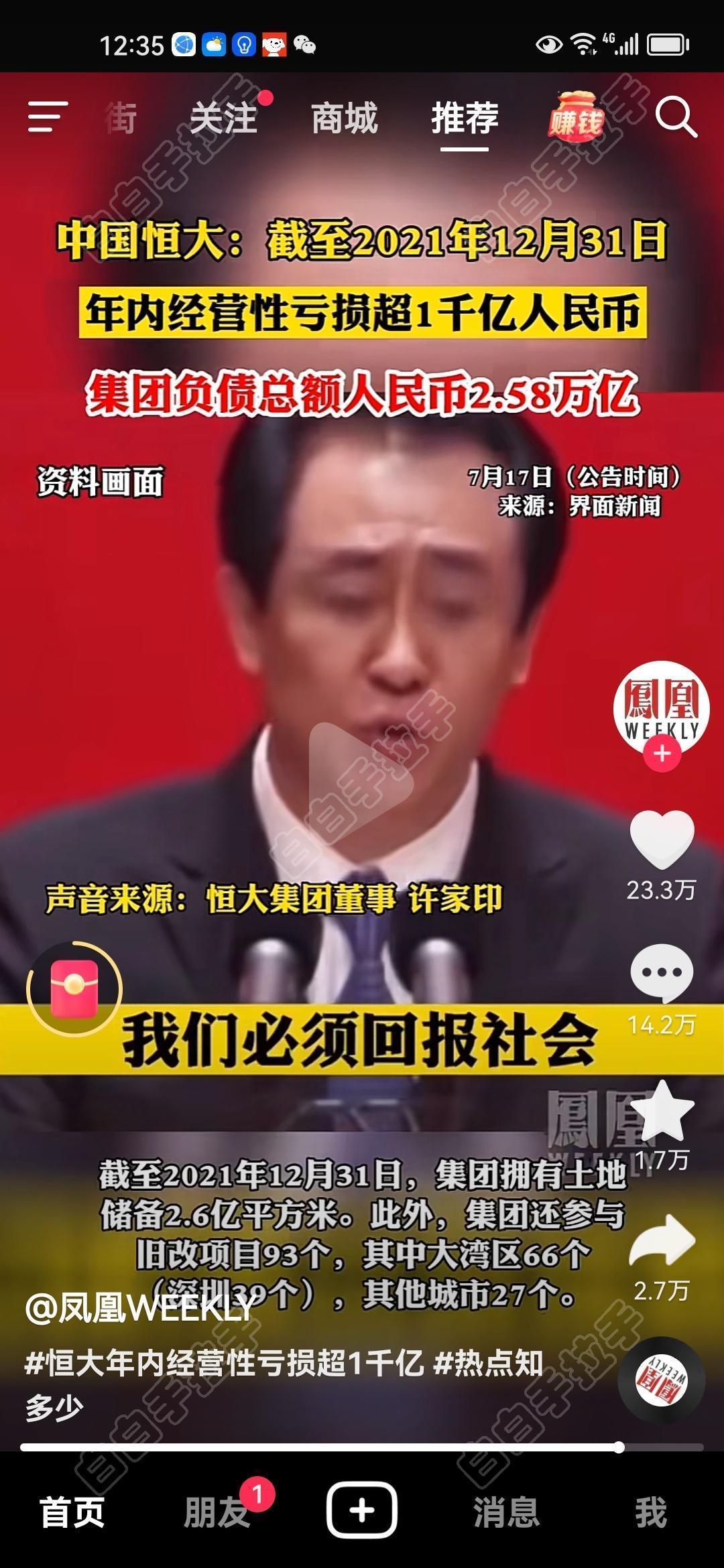Open the hamburger menu
Screen dimensions: 724x1568
[x=48, y=117]
